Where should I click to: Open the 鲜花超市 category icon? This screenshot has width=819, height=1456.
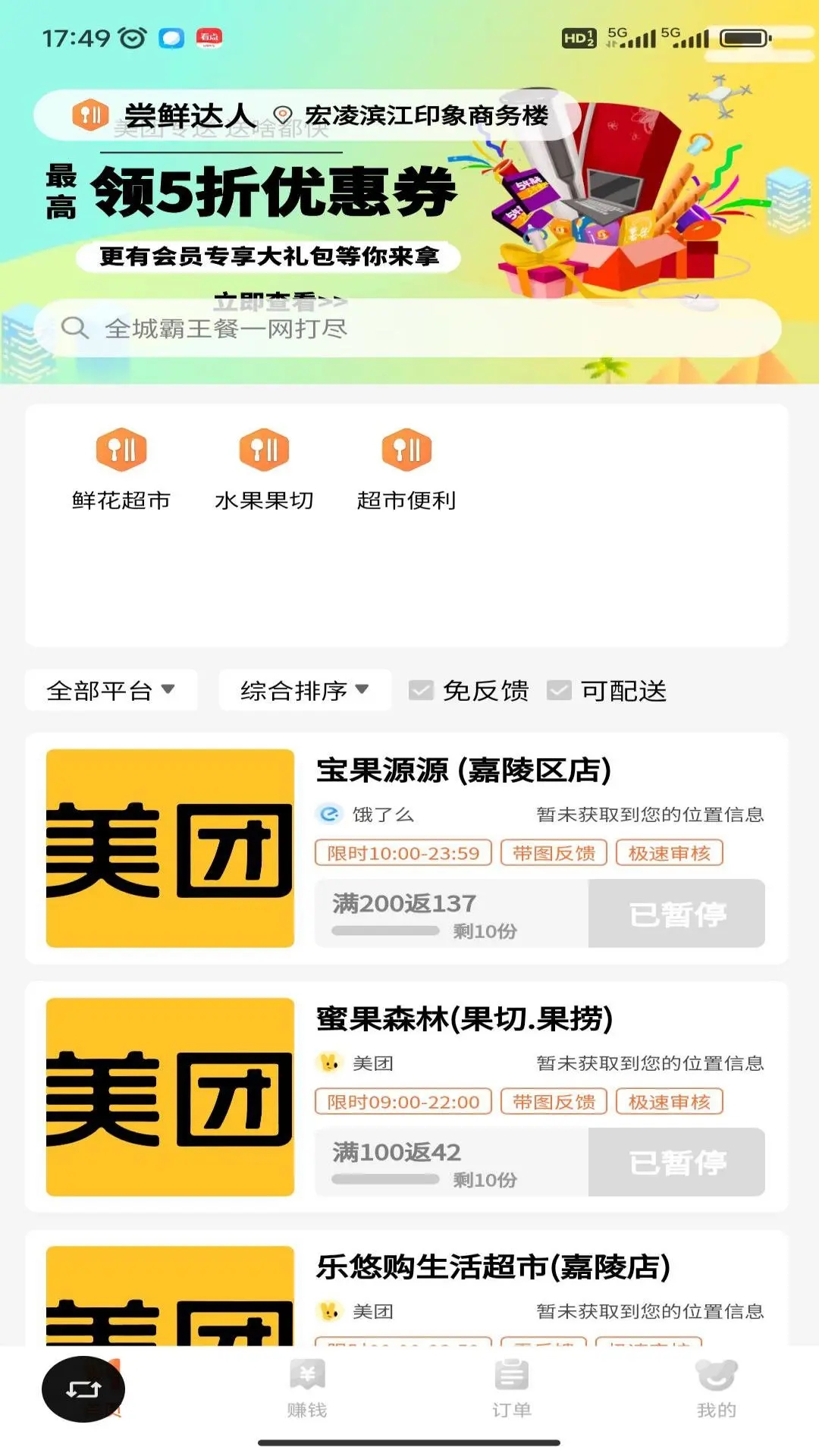click(121, 450)
